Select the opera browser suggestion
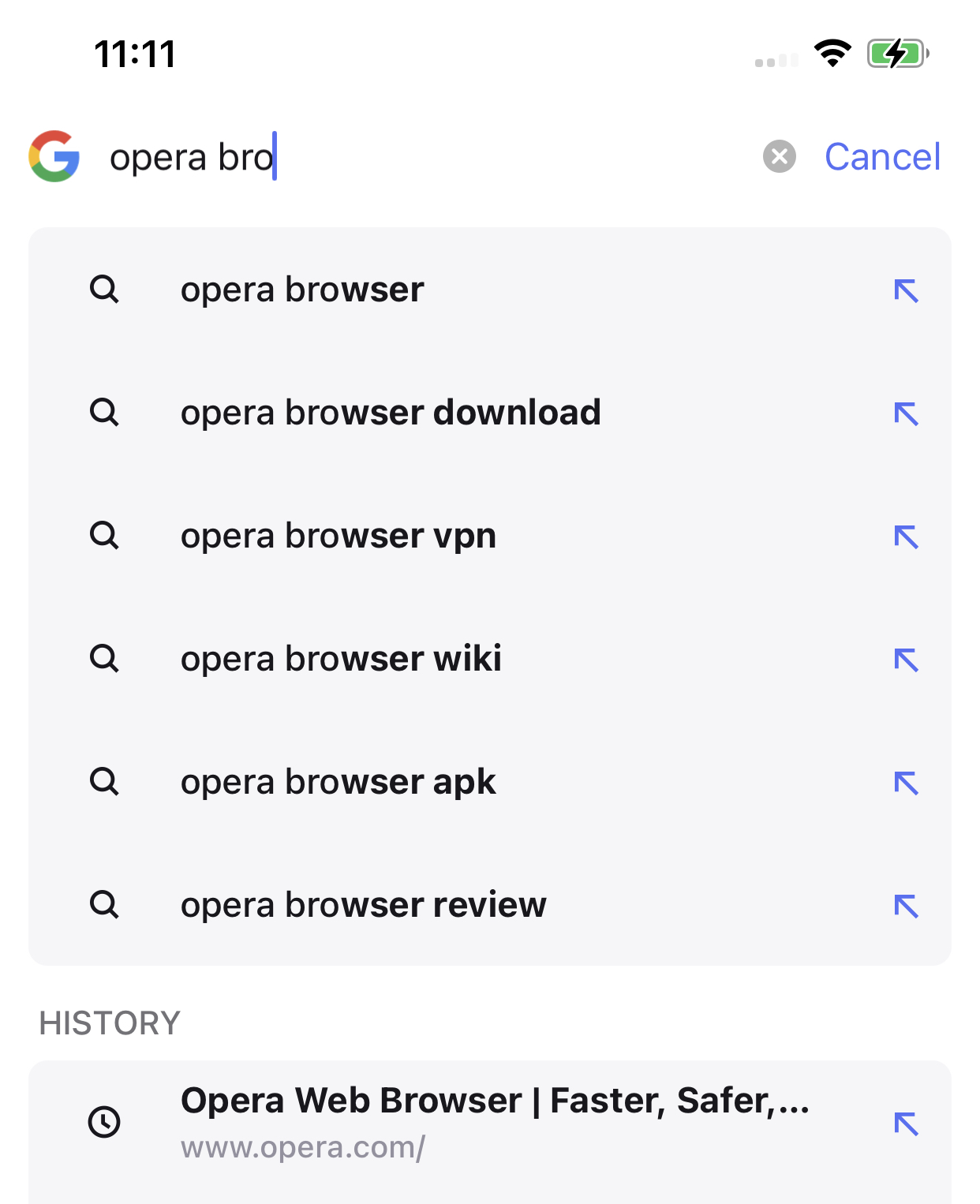 click(x=302, y=289)
